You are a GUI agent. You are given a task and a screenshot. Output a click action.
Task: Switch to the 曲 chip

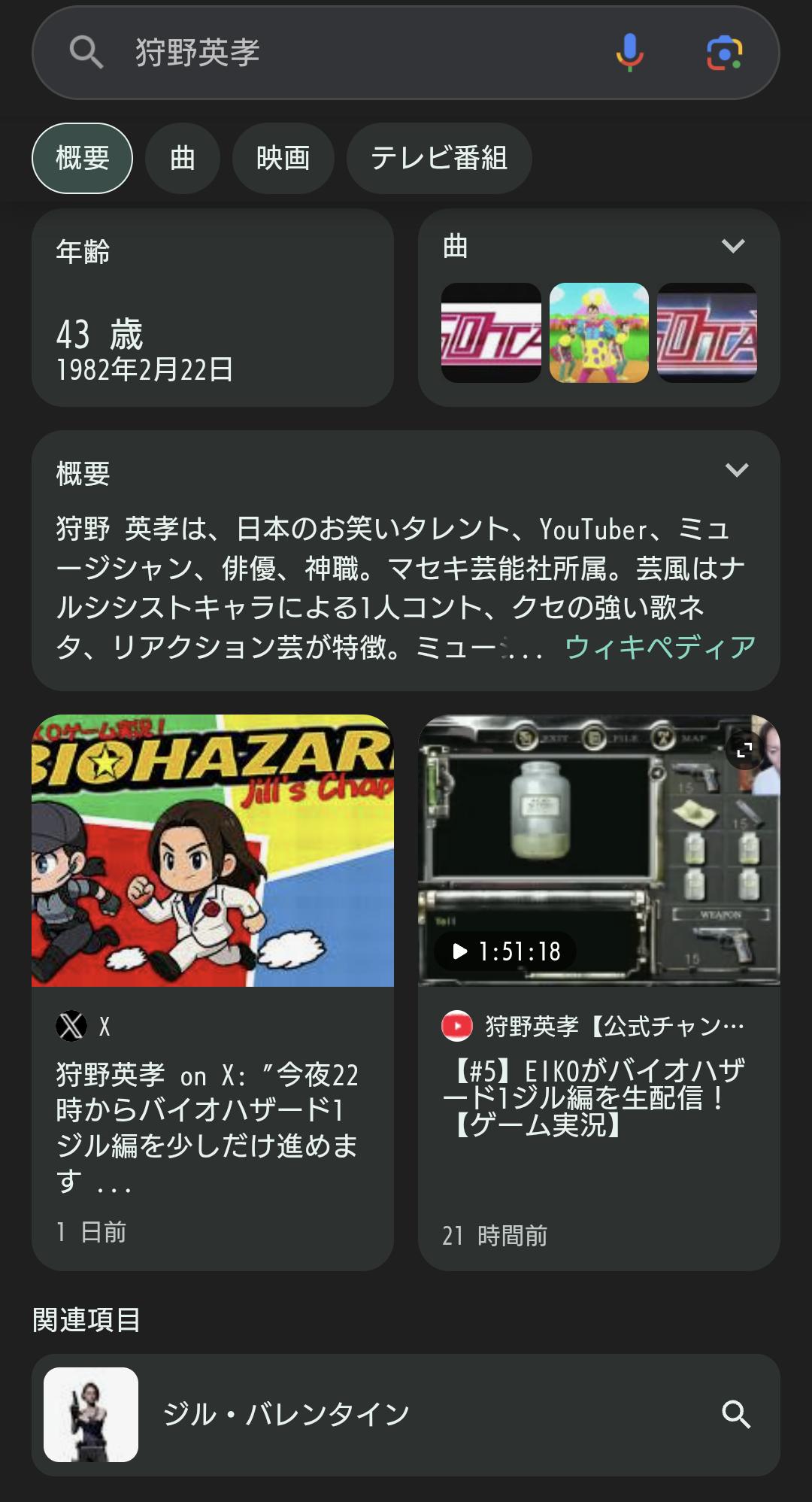(x=183, y=159)
